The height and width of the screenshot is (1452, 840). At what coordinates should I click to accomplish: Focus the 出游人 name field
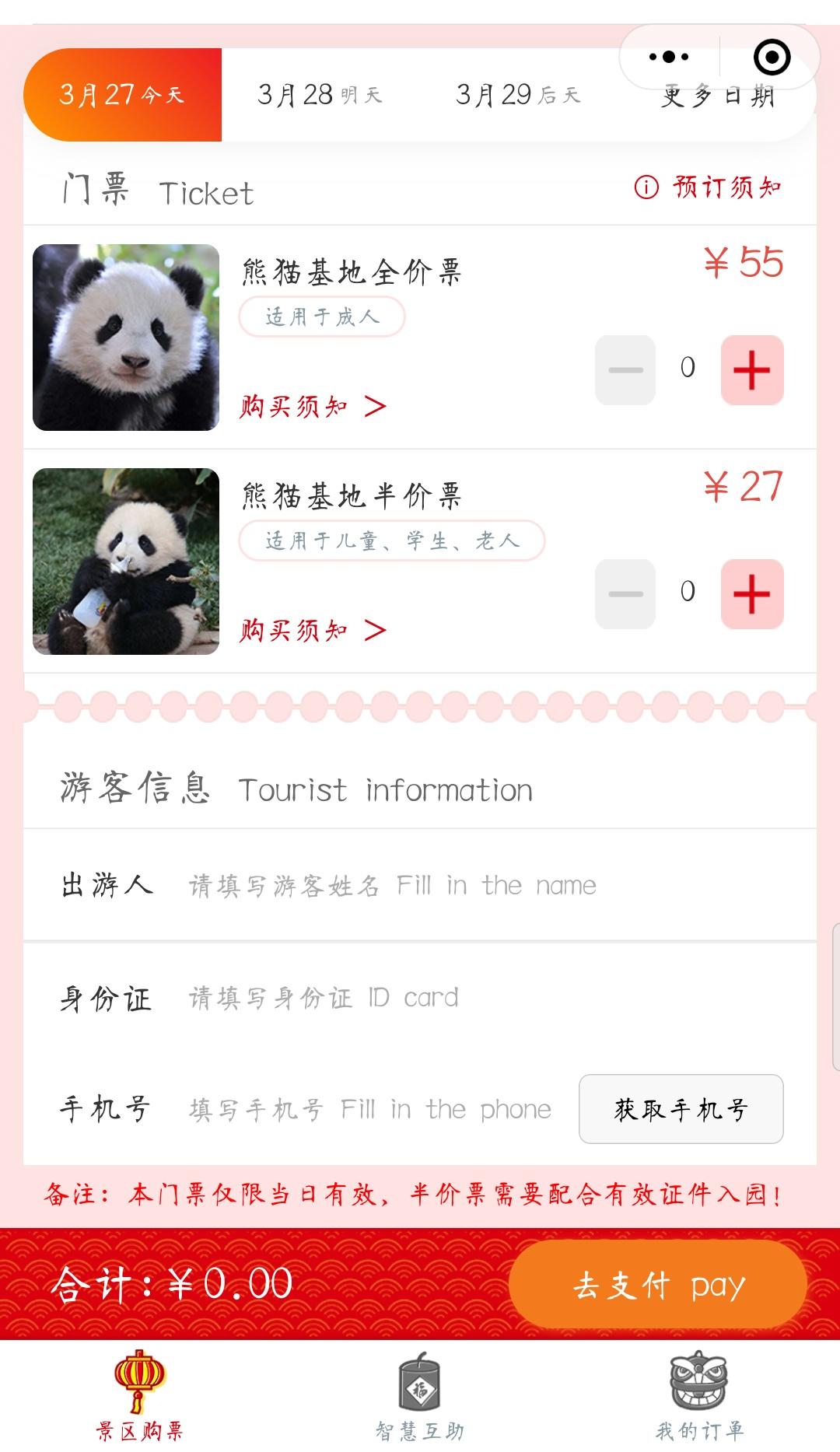click(x=467, y=885)
